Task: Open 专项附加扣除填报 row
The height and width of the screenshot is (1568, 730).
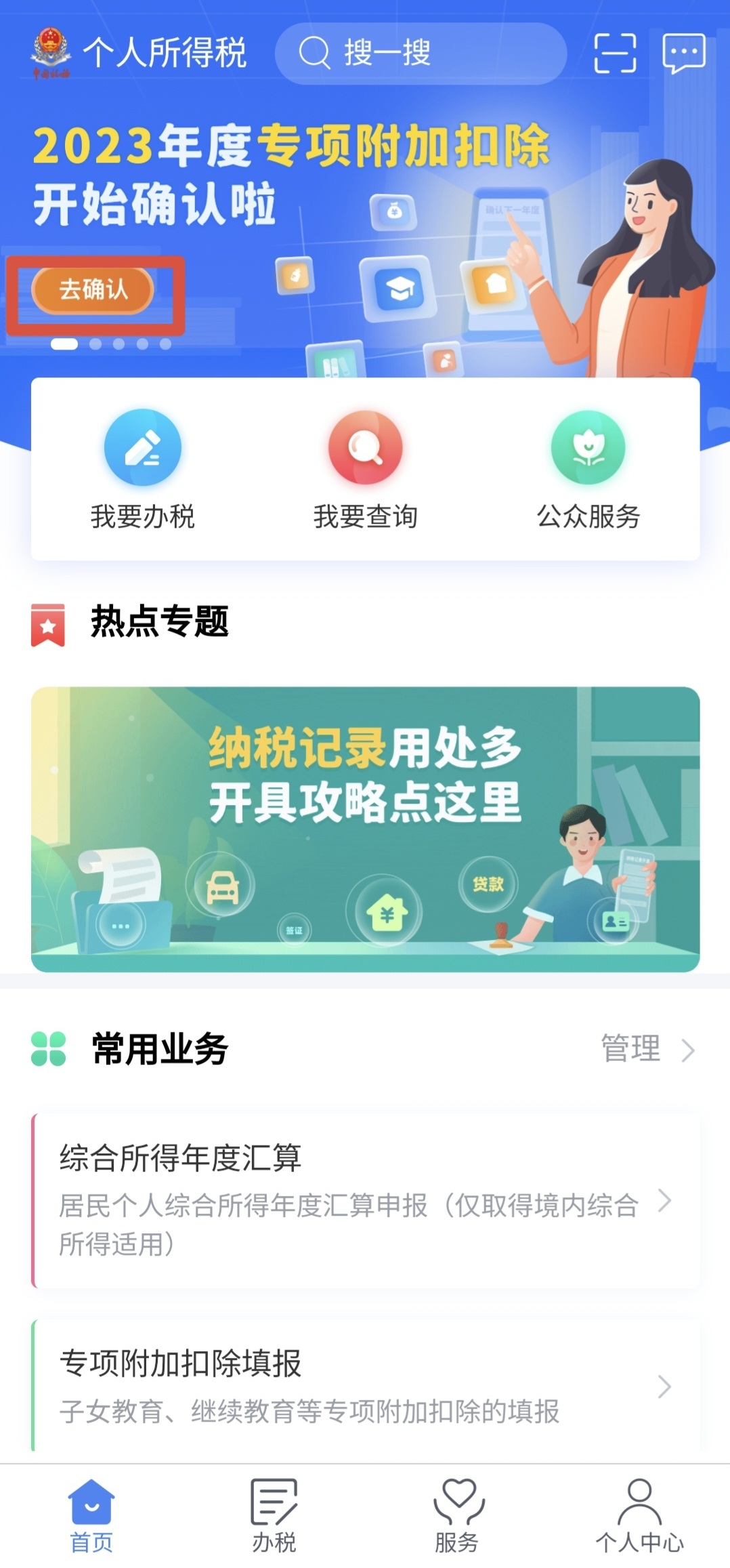Action: coord(366,1386)
